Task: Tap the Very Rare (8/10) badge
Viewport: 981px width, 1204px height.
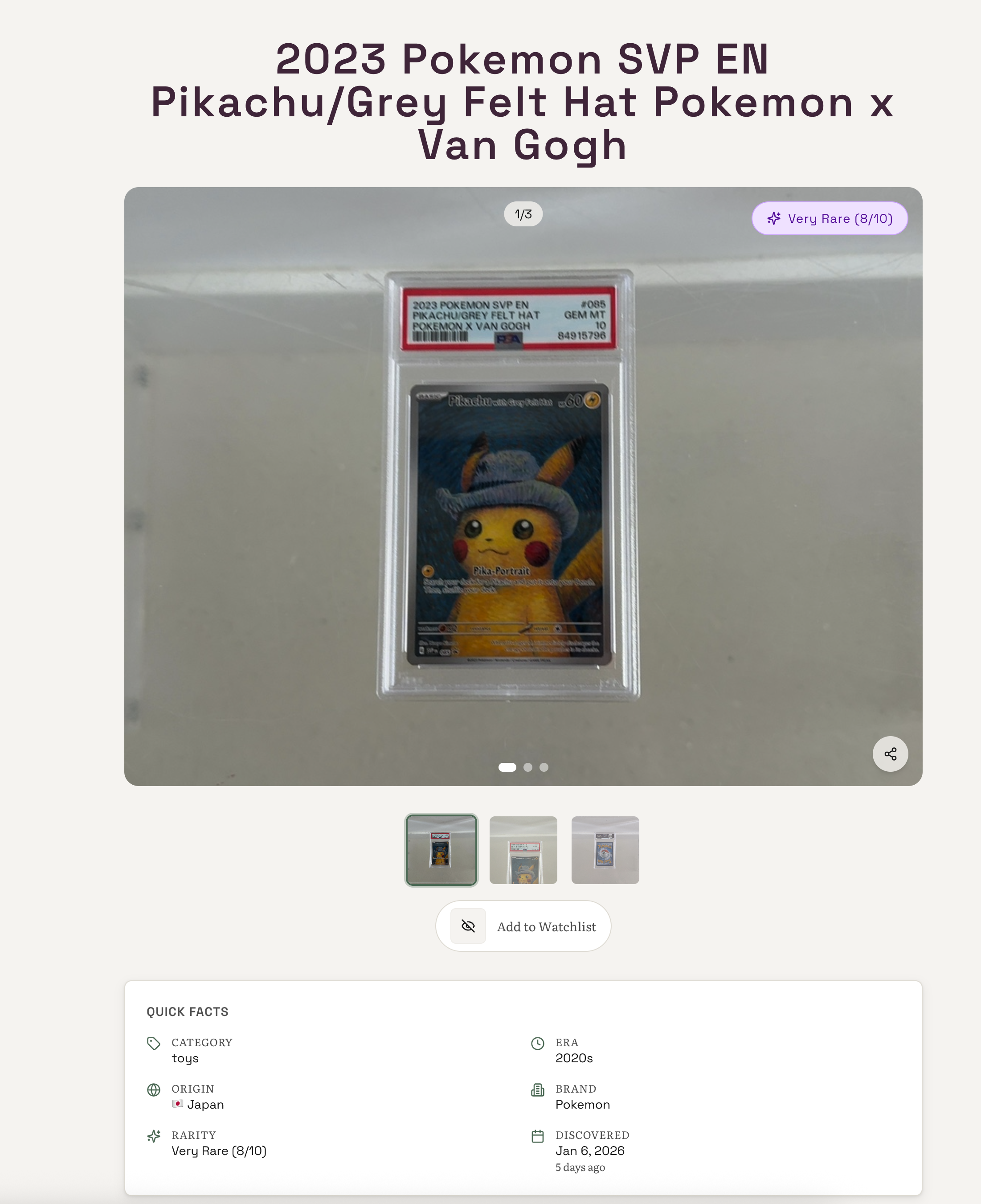Action: 829,218
